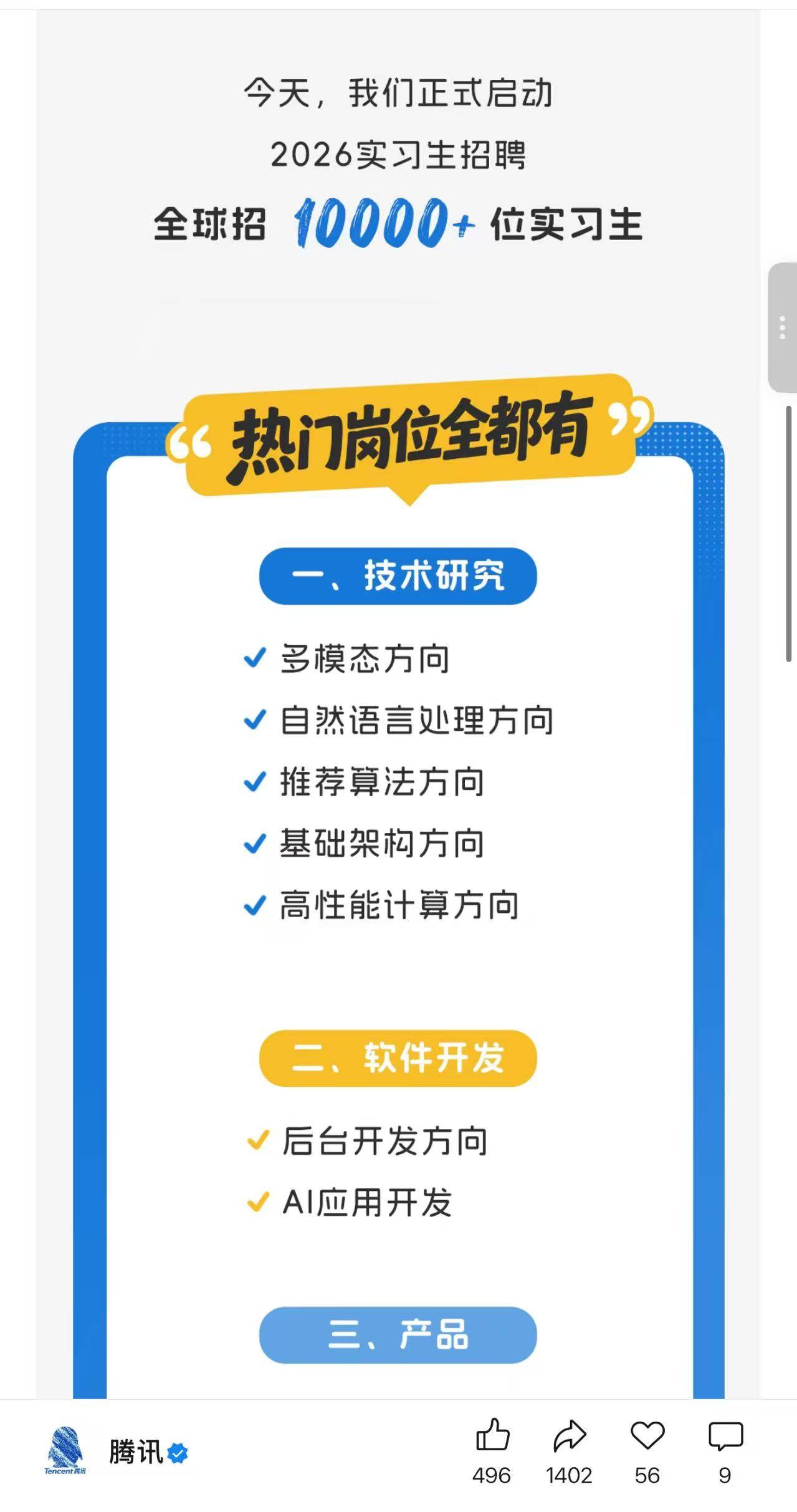Tap the side handle with three dots

782,327
